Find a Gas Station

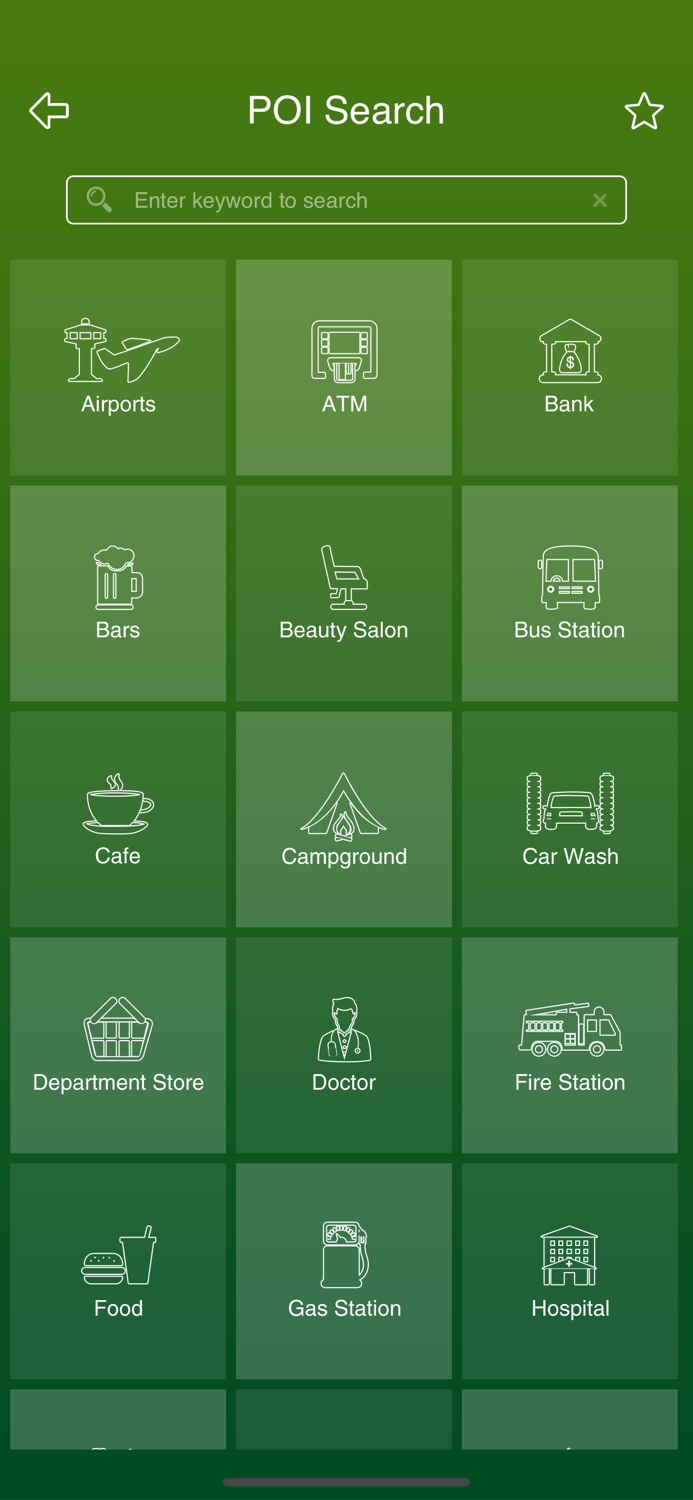pyautogui.click(x=344, y=1271)
